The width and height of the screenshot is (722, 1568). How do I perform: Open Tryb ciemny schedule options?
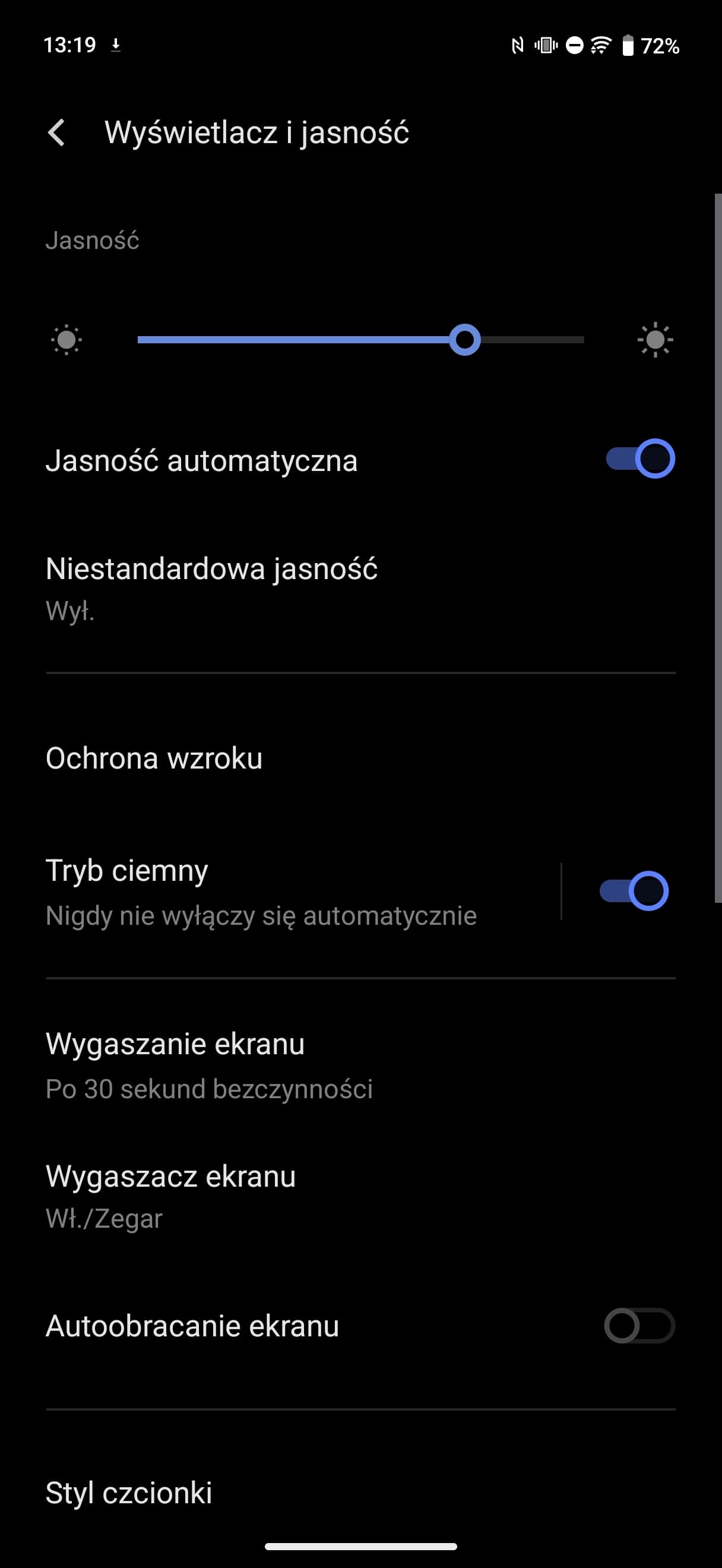[280, 892]
